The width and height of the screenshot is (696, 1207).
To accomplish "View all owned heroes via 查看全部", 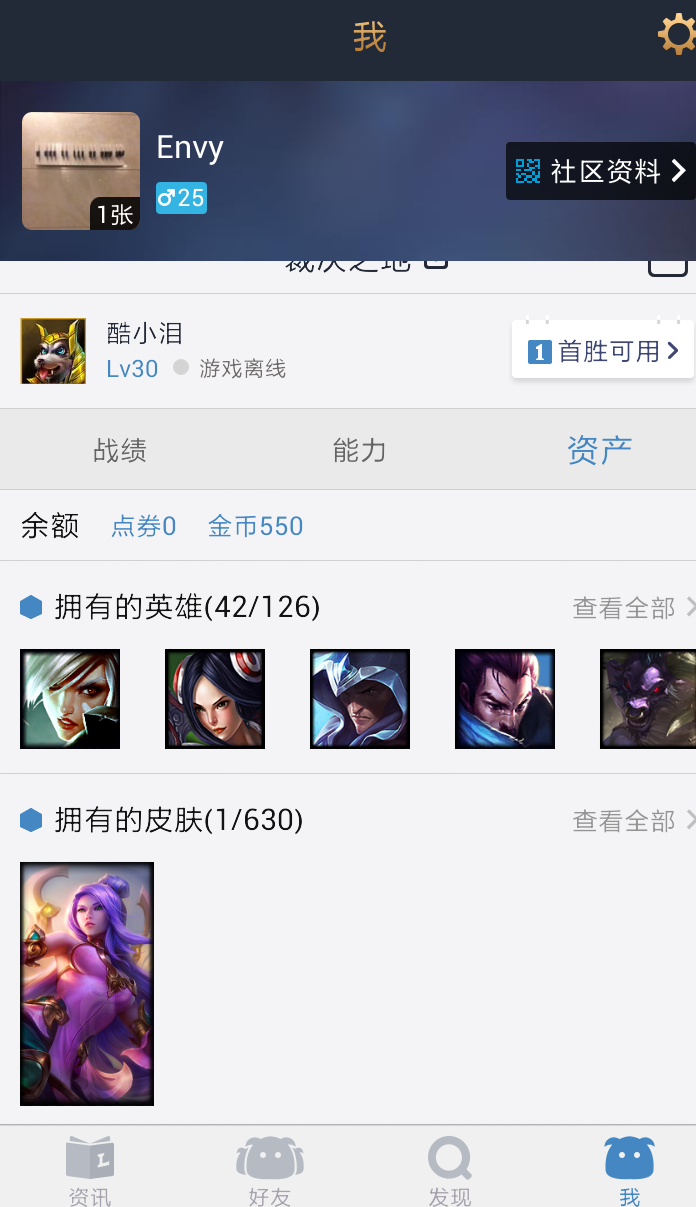I will click(632, 607).
